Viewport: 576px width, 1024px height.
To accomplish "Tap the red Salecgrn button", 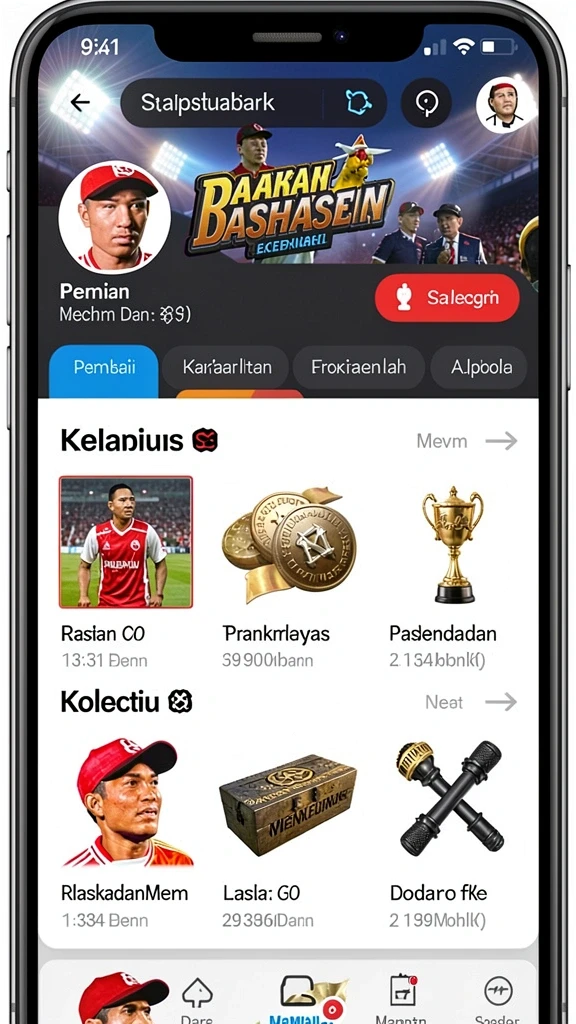I will click(447, 298).
